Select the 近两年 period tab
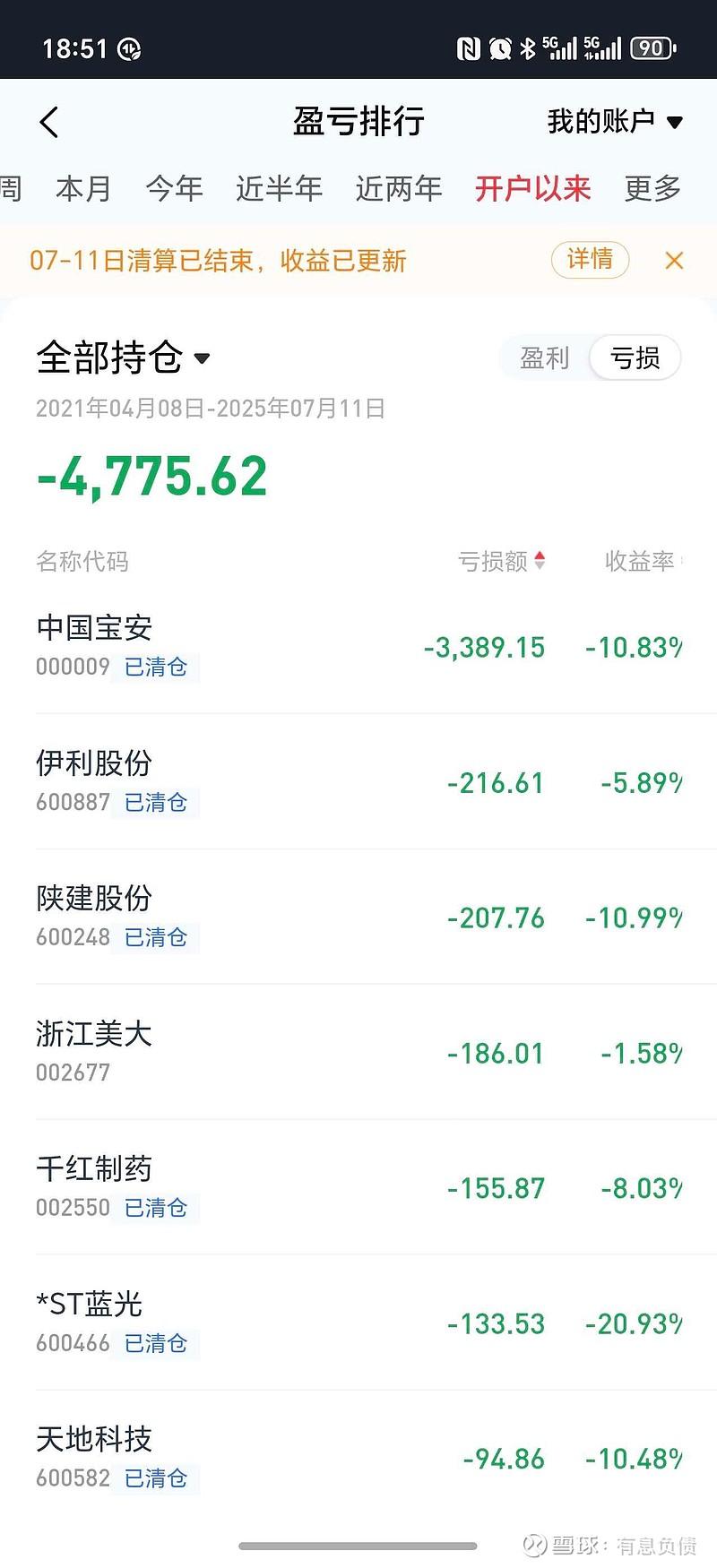 click(399, 189)
